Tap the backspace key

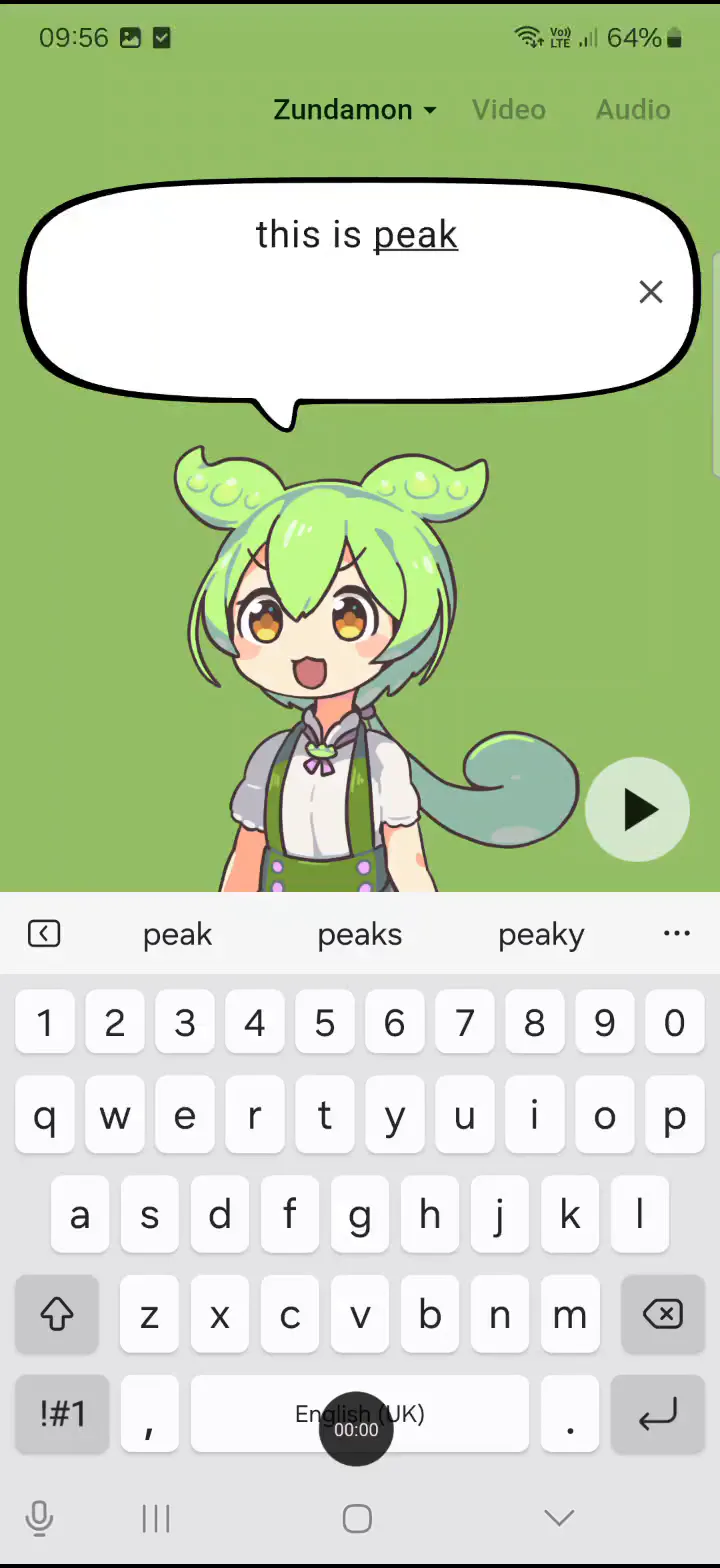point(663,1314)
